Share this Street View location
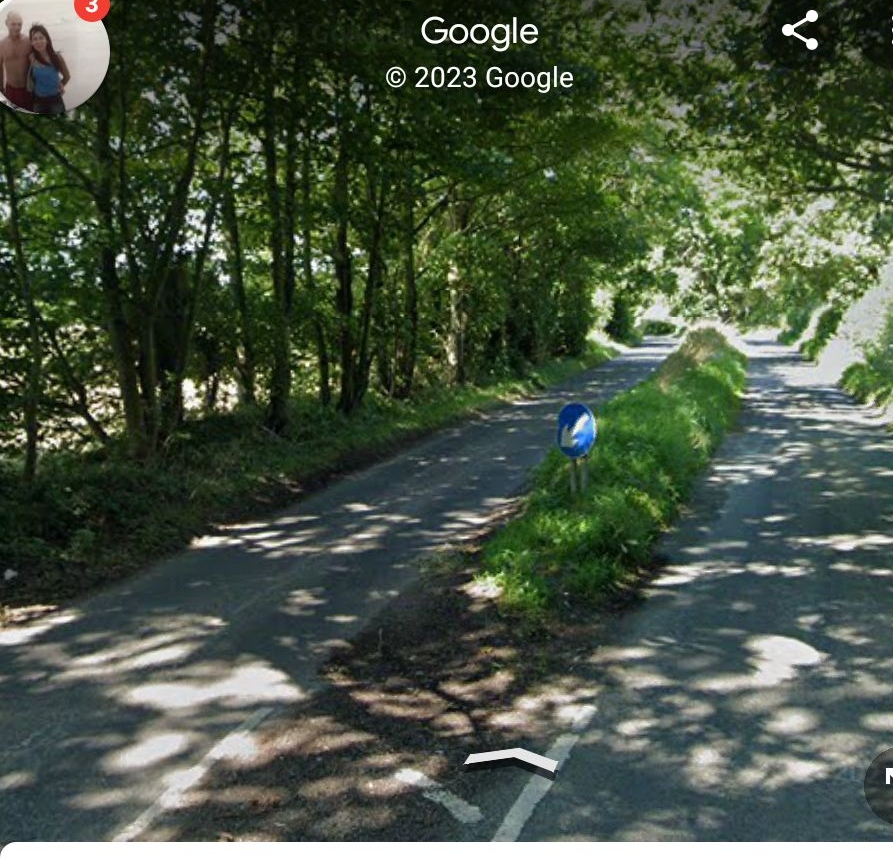Image resolution: width=893 pixels, height=860 pixels. pyautogui.click(x=800, y=31)
